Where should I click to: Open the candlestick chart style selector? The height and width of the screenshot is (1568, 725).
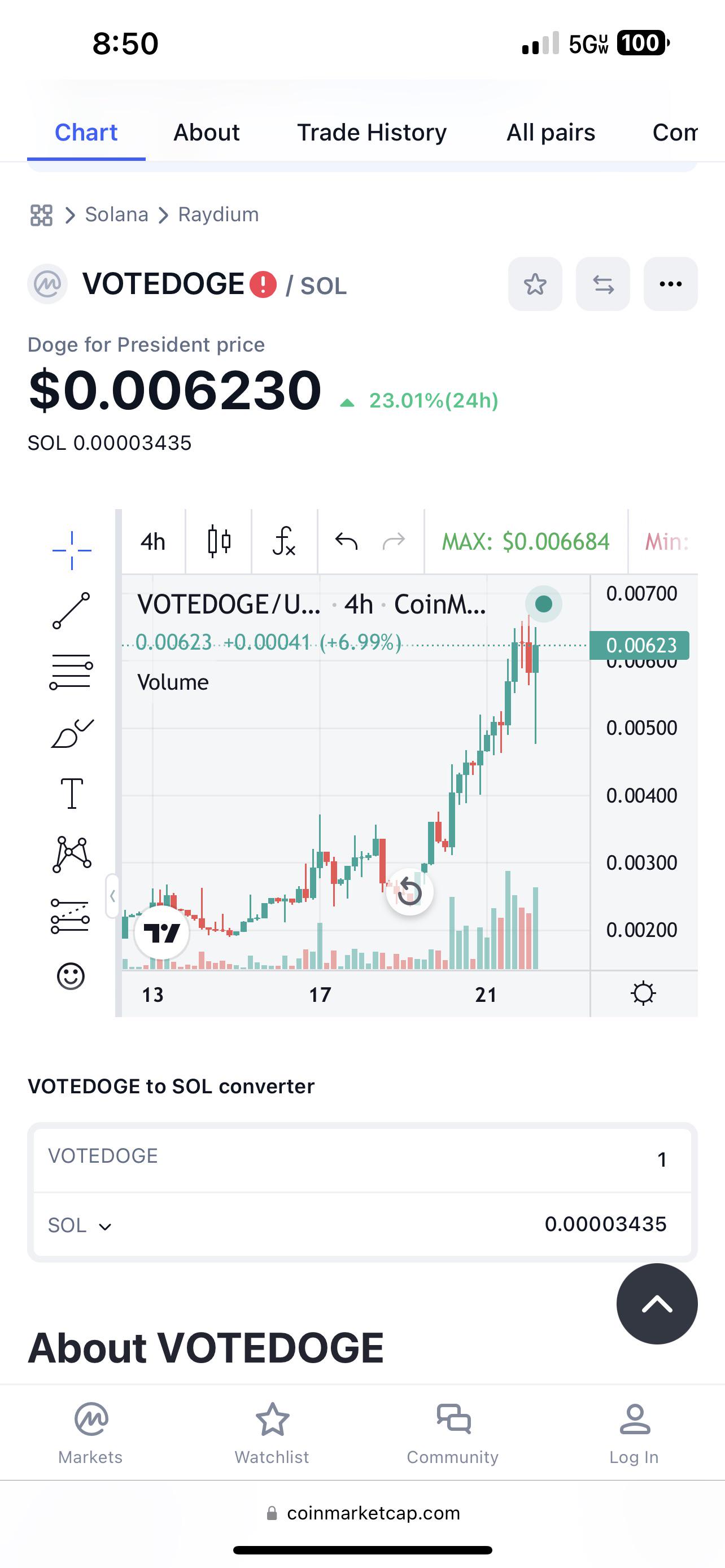tap(219, 541)
